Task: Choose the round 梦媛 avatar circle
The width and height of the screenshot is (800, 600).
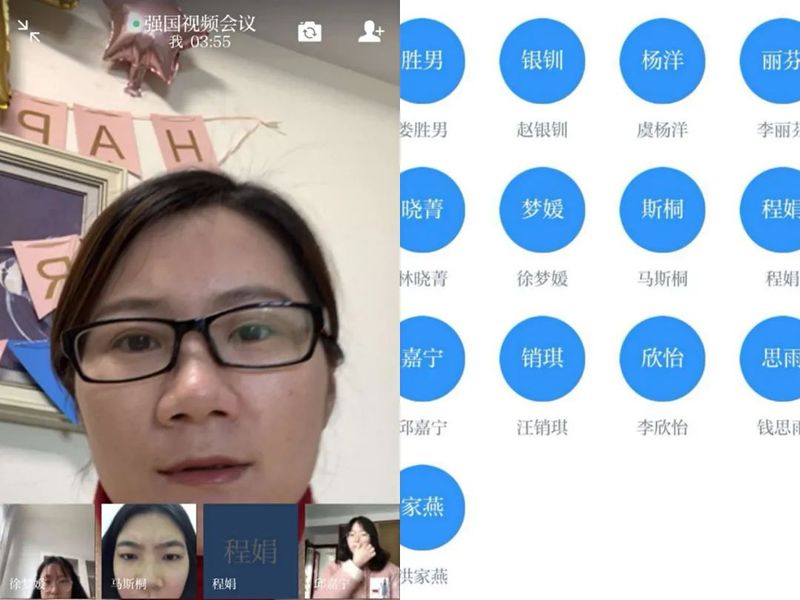Action: click(x=542, y=209)
